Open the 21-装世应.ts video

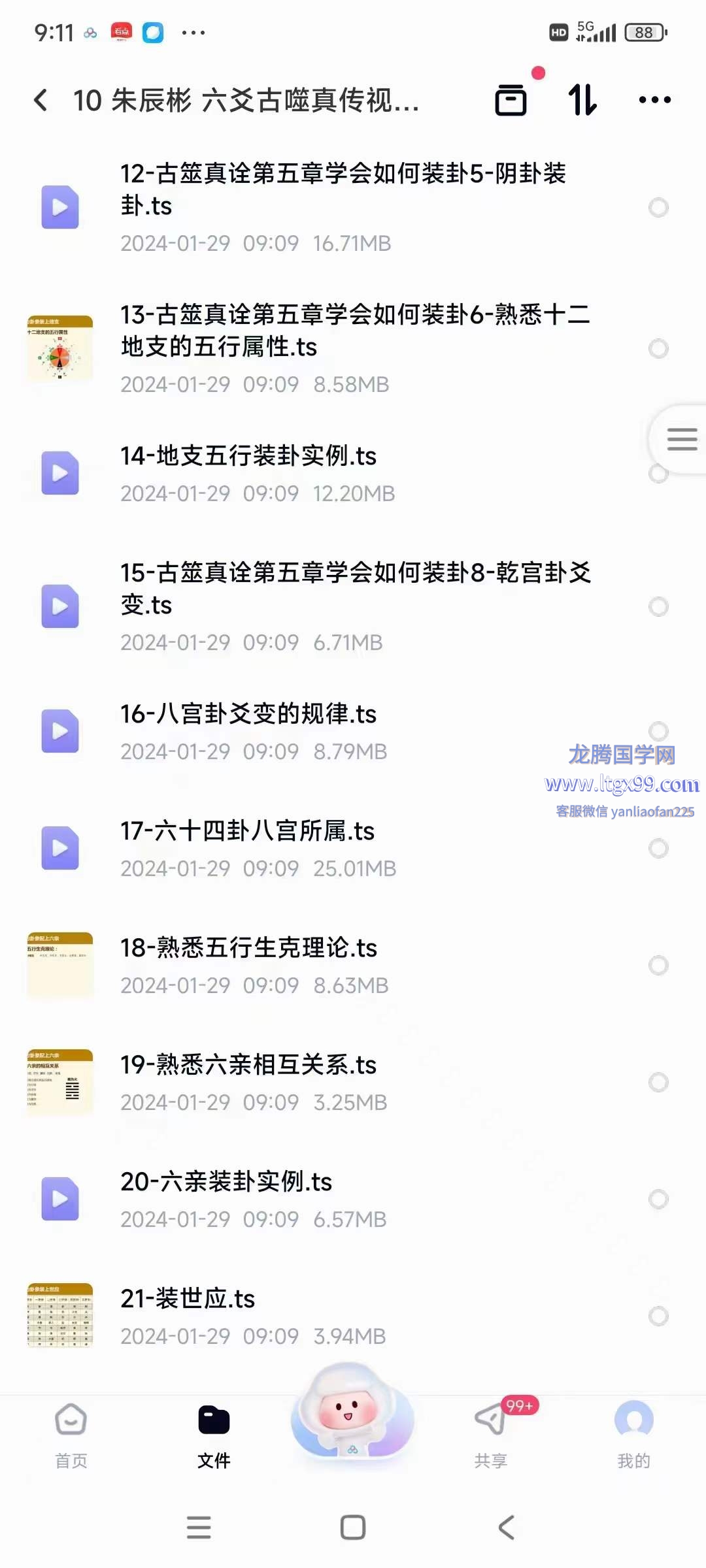point(188,1299)
